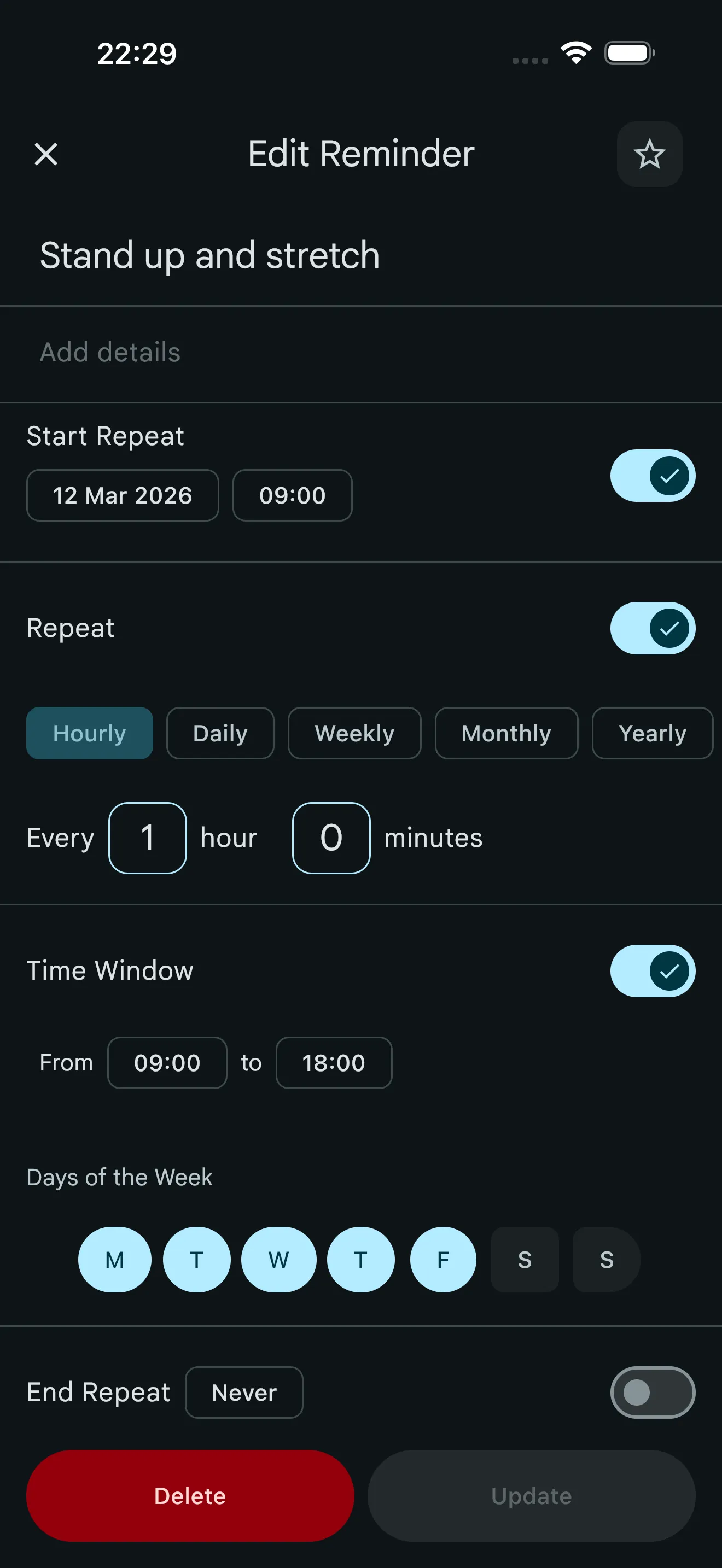Deselect Wednesday in Days of the Week
Image resolution: width=722 pixels, height=1568 pixels.
point(278,1261)
